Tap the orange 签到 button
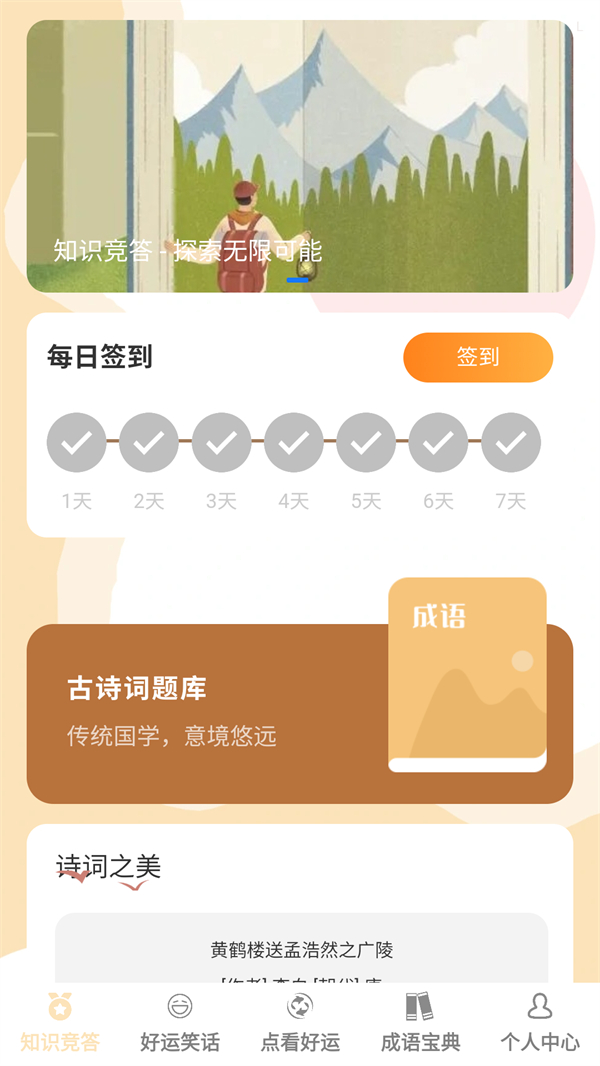Image resolution: width=600 pixels, height=1066 pixels. 478,357
